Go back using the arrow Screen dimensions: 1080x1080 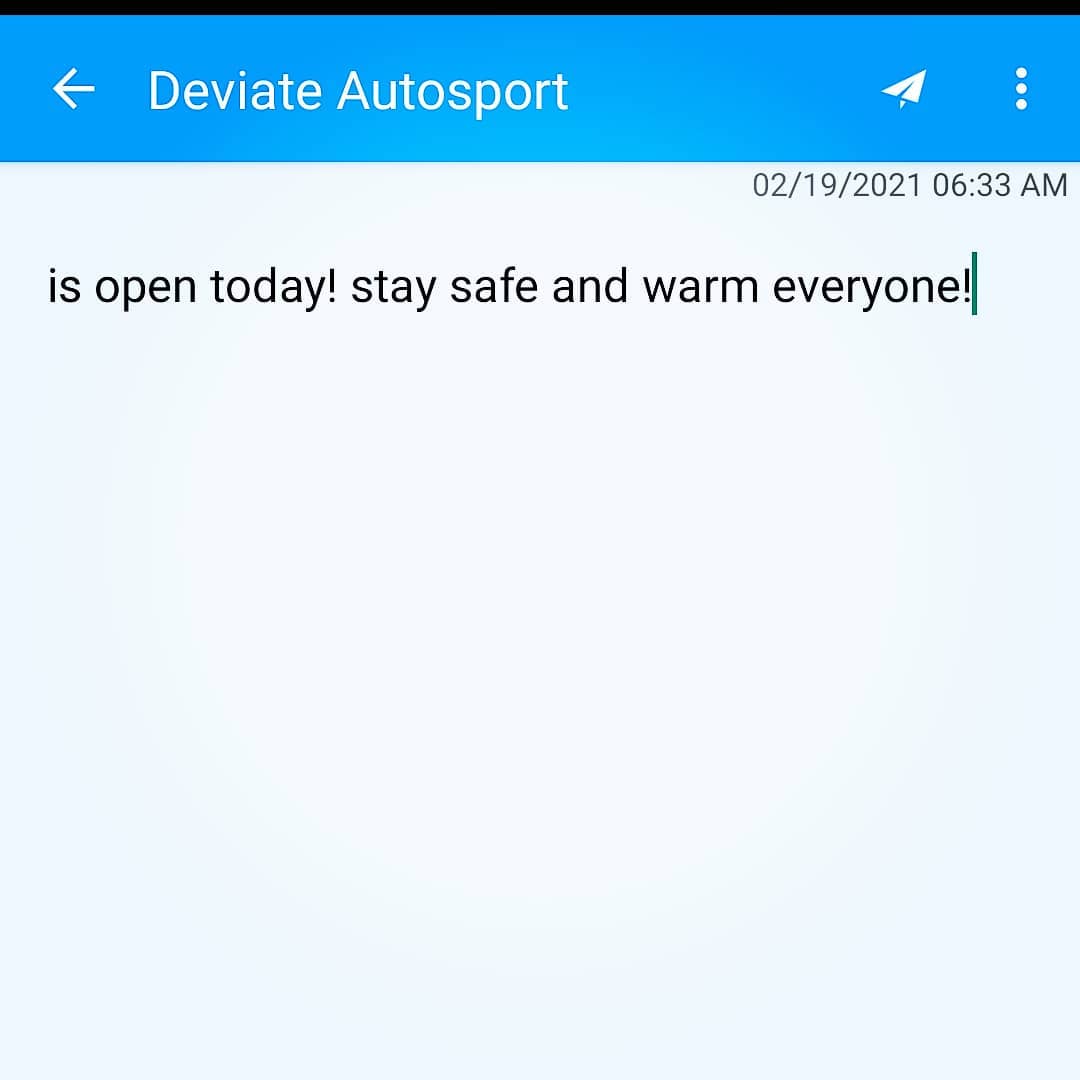pos(73,90)
